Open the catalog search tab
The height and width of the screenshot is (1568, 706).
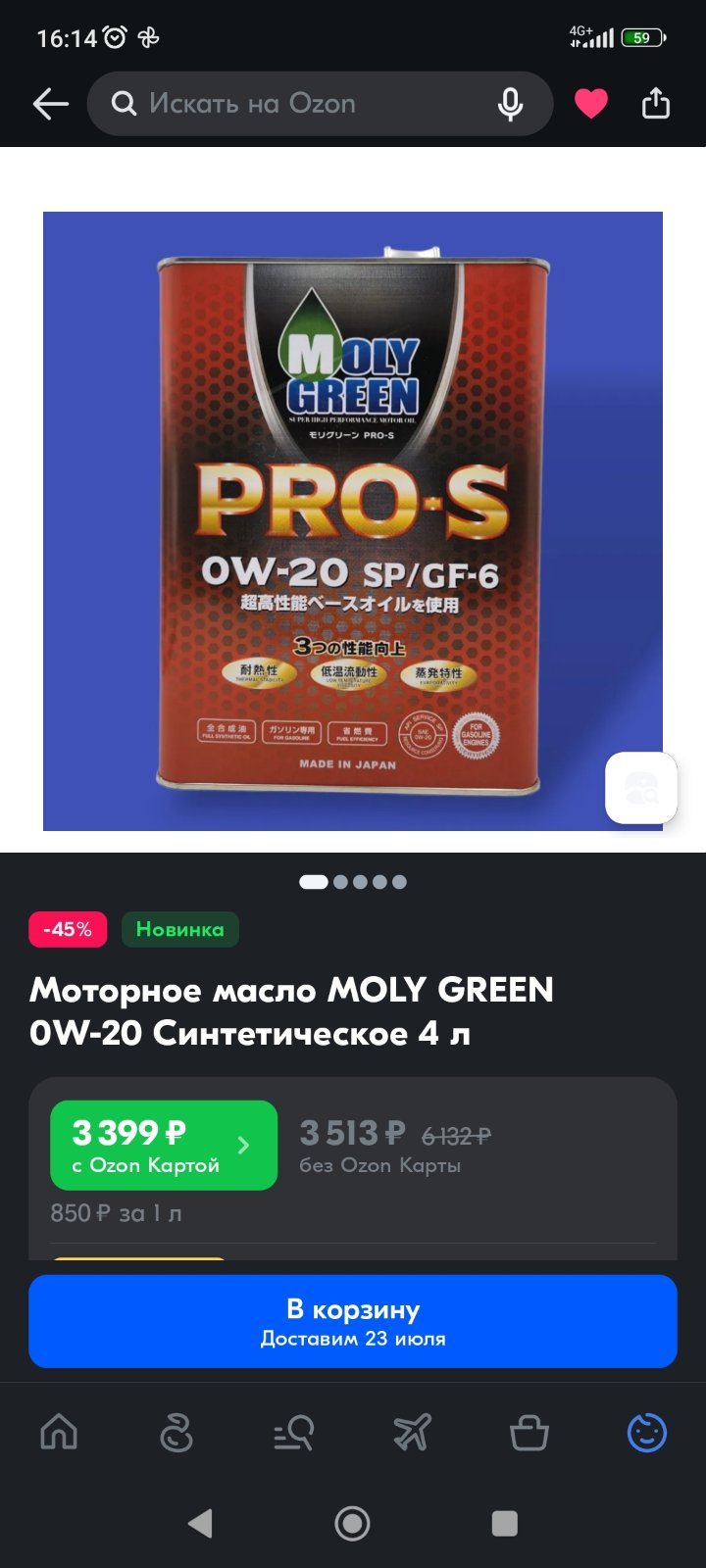point(293,1433)
